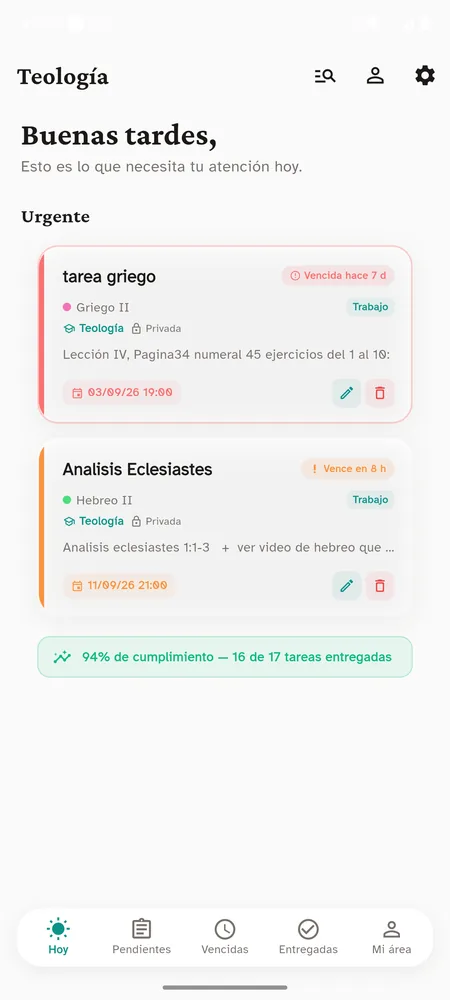The width and height of the screenshot is (450, 1000).
Task: Delete the tarea griego task
Action: point(380,393)
